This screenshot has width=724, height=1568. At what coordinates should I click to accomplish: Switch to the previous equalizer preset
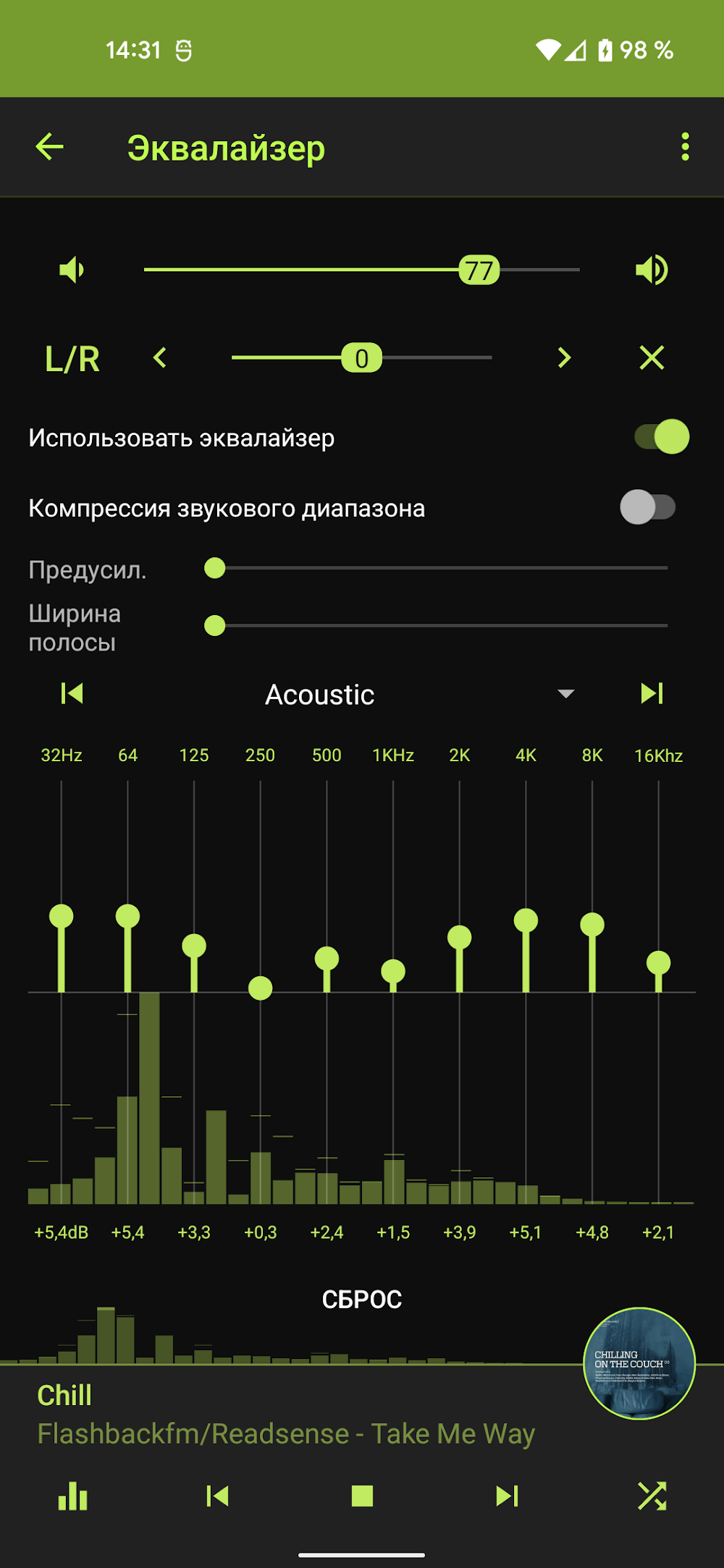72,693
